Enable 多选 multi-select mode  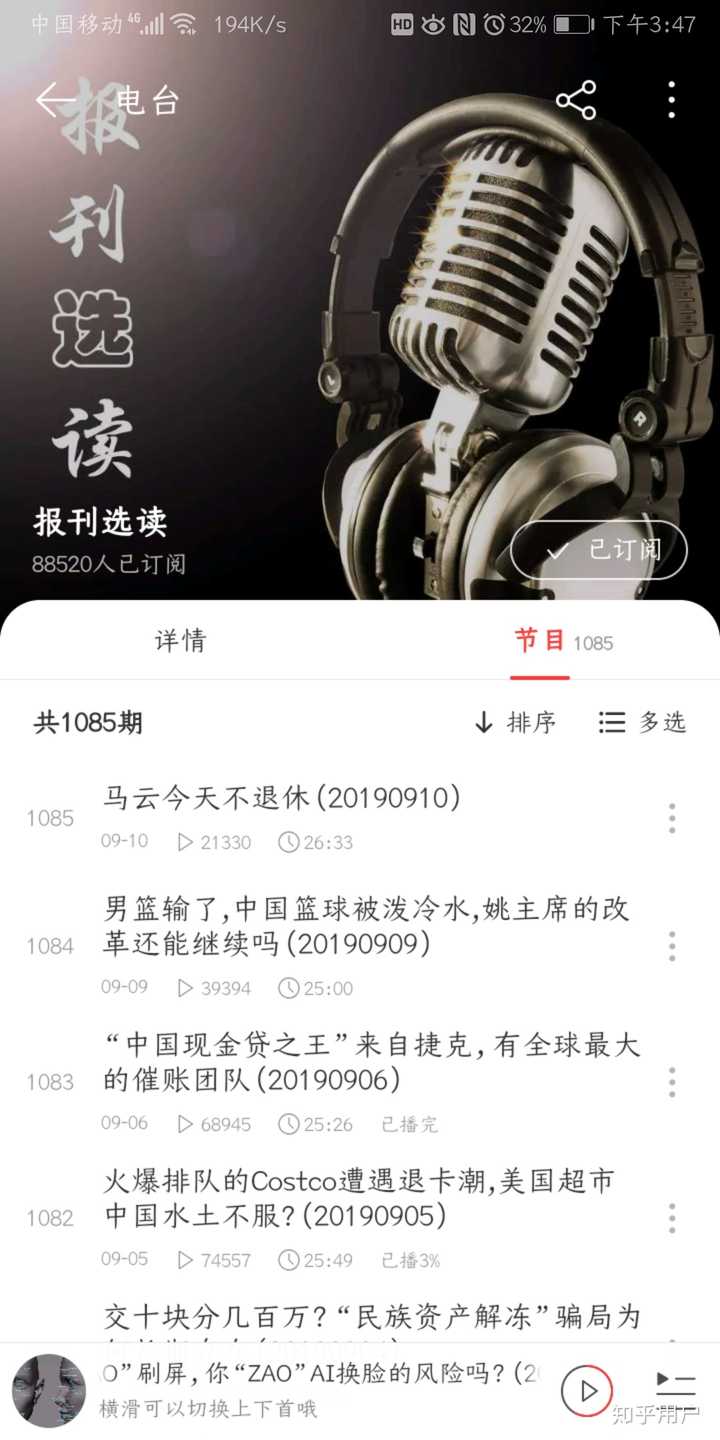[x=642, y=722]
